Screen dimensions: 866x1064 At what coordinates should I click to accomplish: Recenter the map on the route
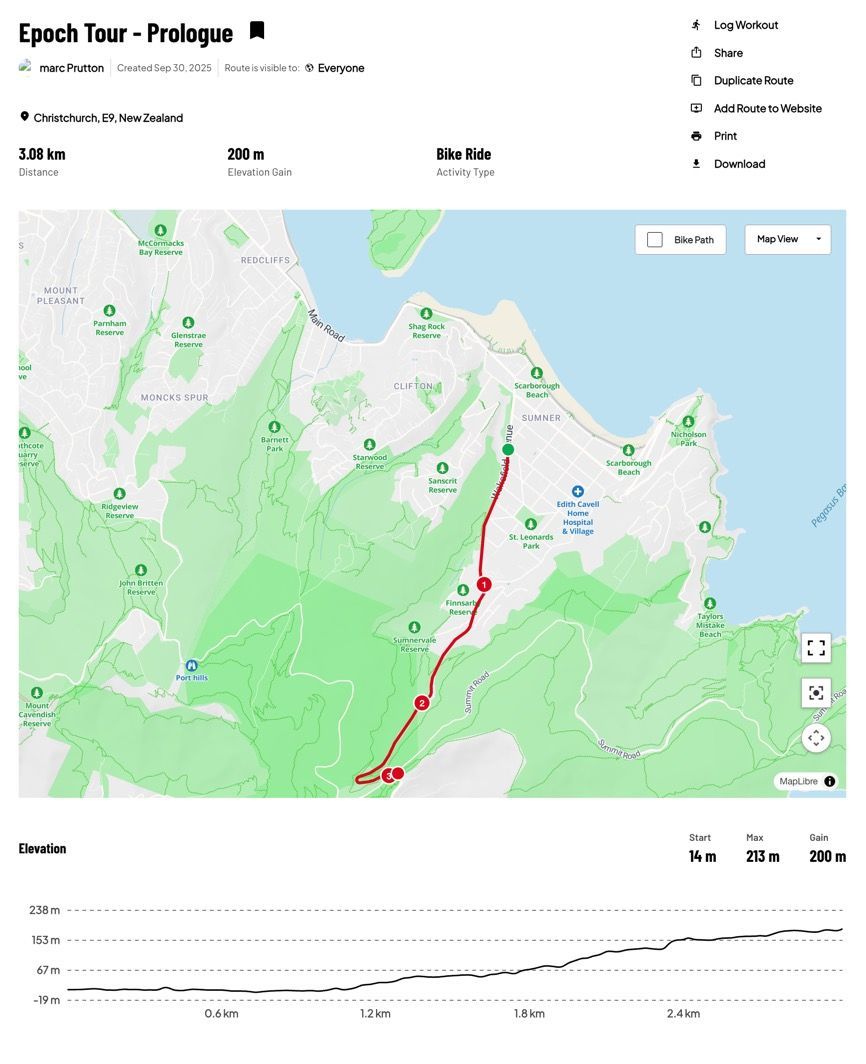tap(816, 693)
